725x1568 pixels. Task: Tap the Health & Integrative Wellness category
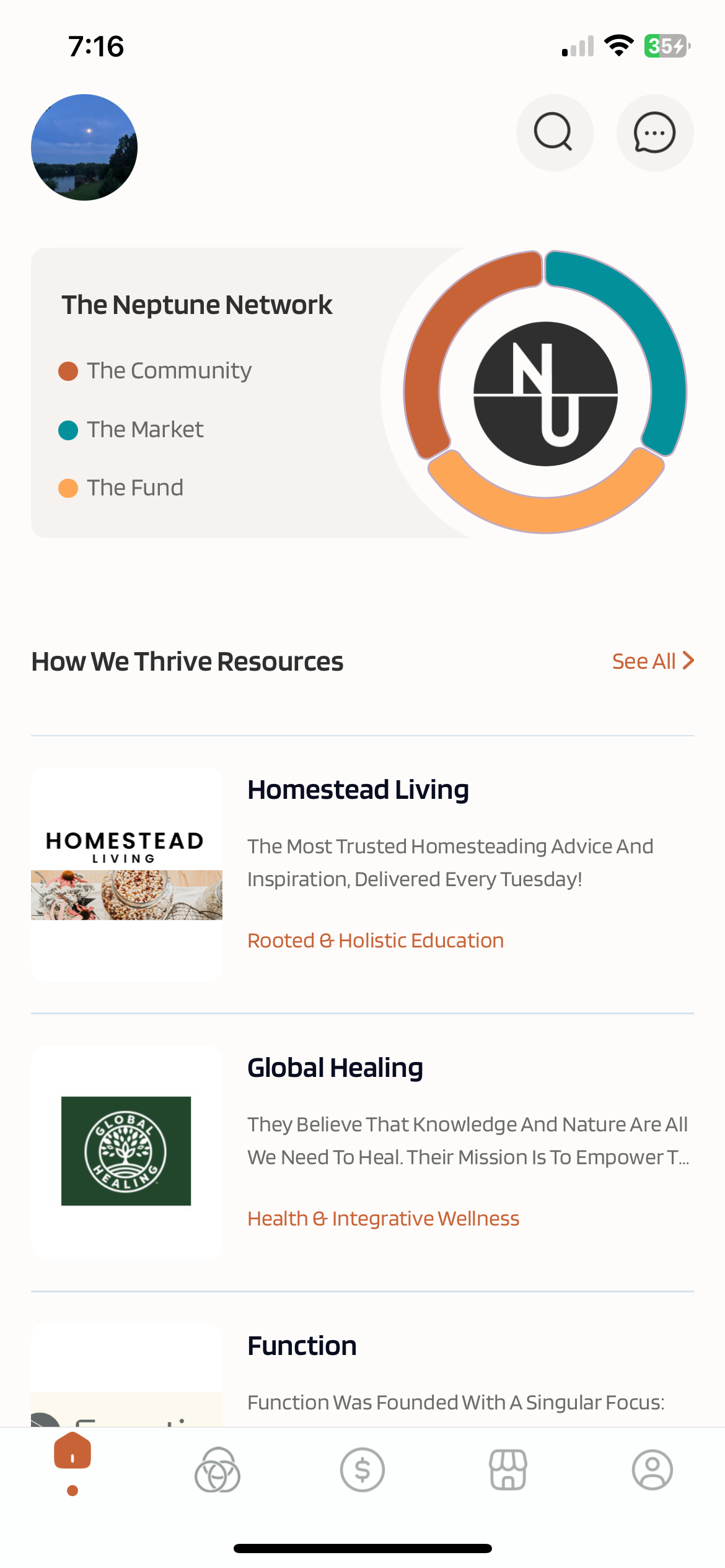click(383, 1219)
